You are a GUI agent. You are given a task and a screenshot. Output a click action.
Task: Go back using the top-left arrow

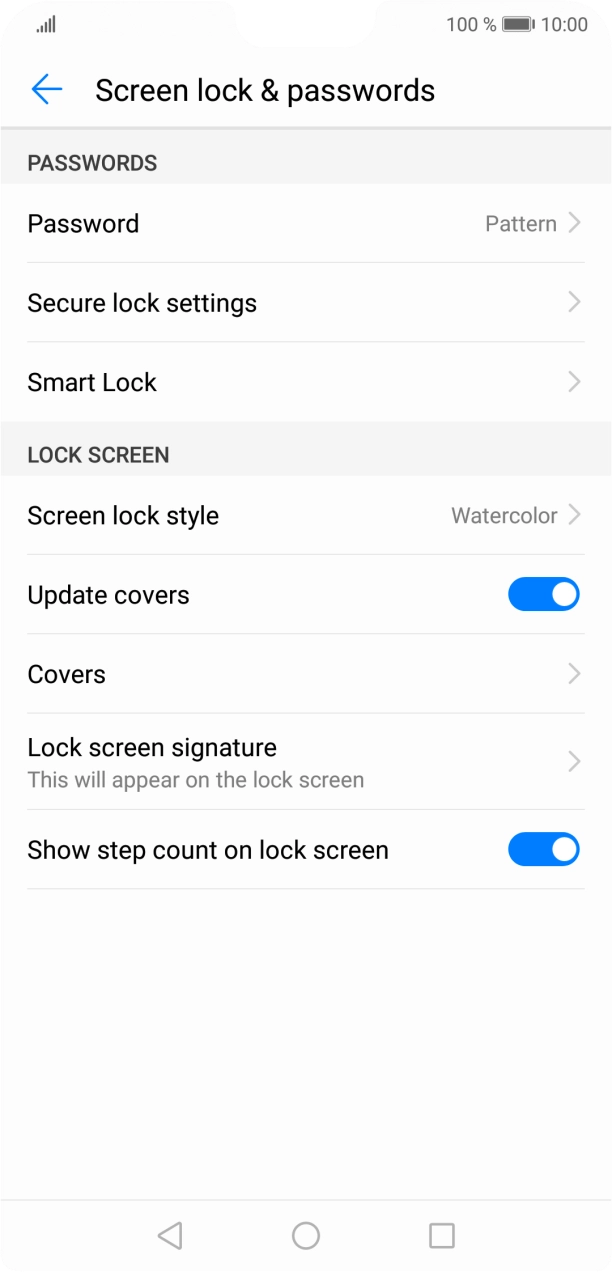pos(47,90)
